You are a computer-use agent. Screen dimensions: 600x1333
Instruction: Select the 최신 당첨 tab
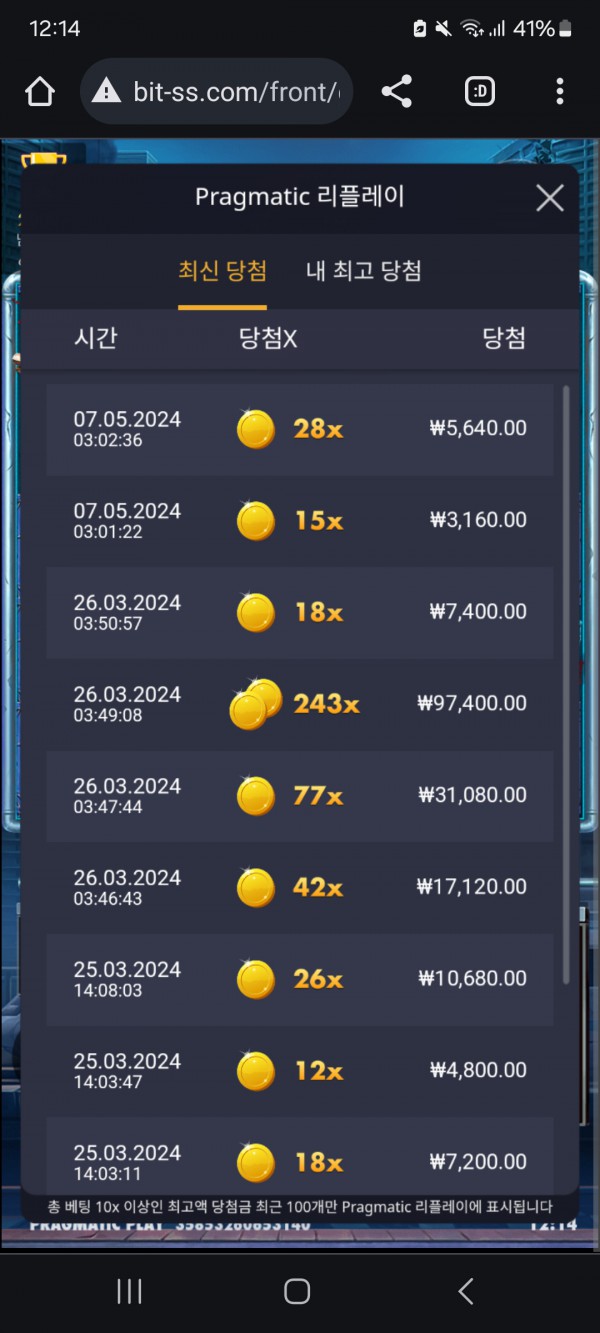pyautogui.click(x=222, y=271)
